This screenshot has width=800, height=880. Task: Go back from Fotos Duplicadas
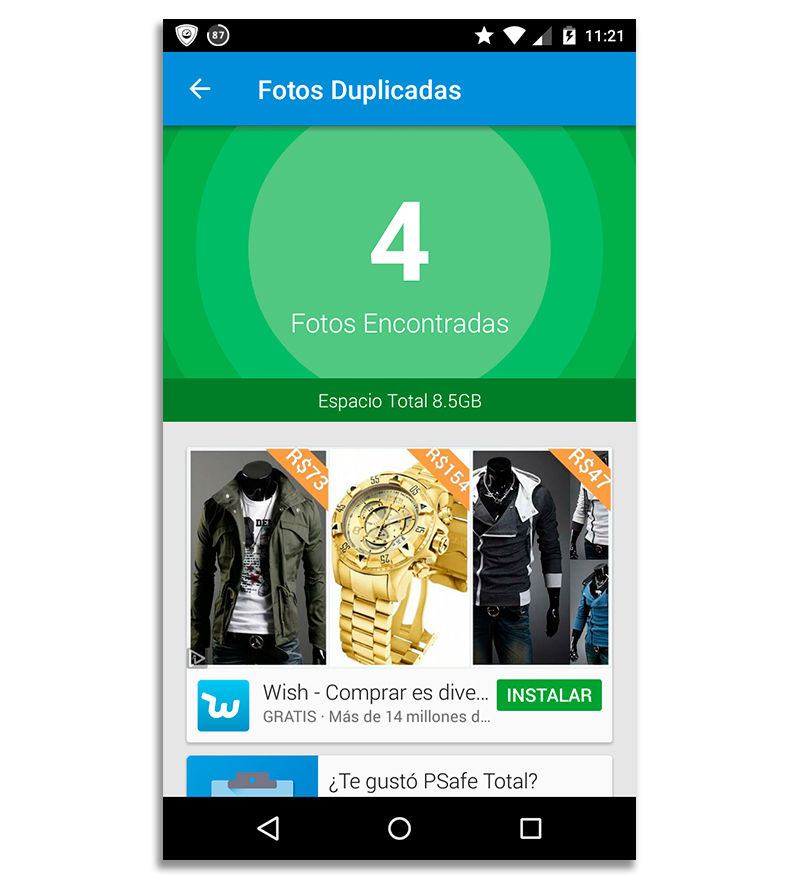tap(200, 89)
